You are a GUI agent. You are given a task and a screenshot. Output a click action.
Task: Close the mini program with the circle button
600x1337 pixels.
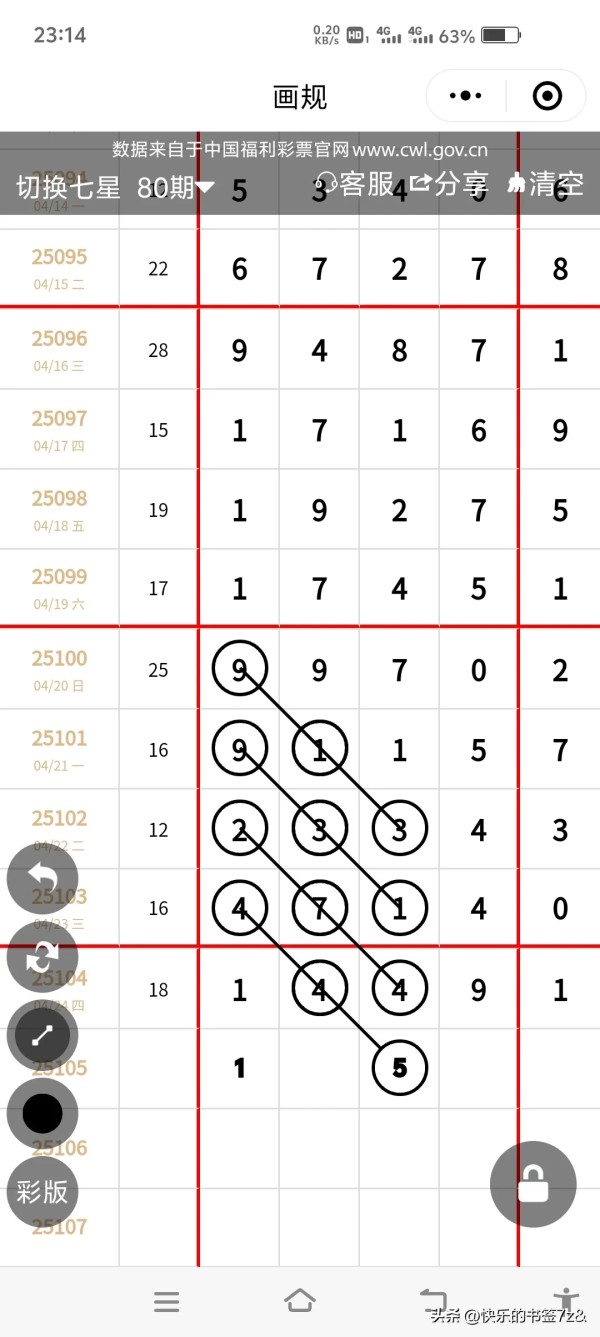[547, 96]
